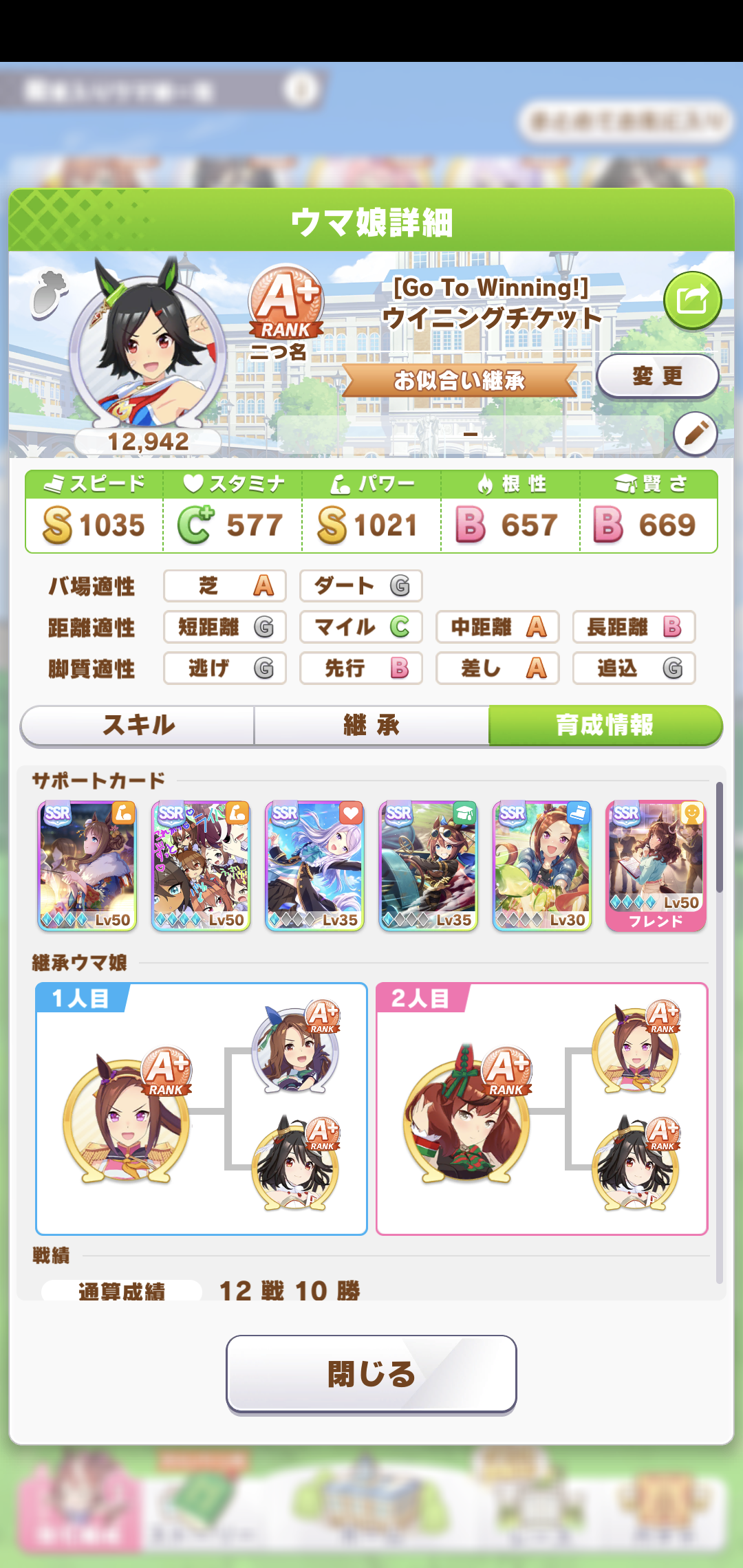Tap the carrot icon beside the portrait
The width and height of the screenshot is (743, 1568).
tap(49, 295)
